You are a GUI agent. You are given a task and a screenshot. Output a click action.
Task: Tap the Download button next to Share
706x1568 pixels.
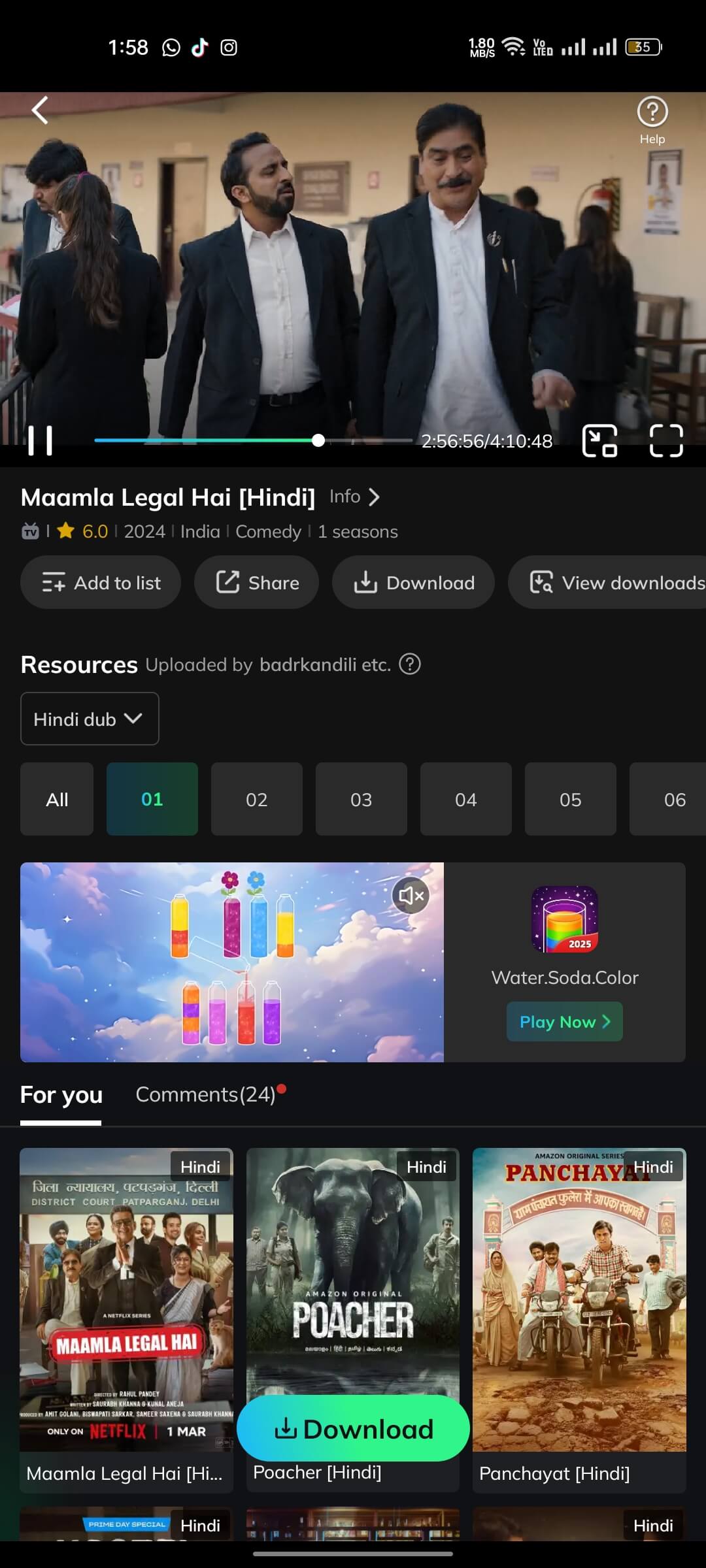(x=413, y=582)
